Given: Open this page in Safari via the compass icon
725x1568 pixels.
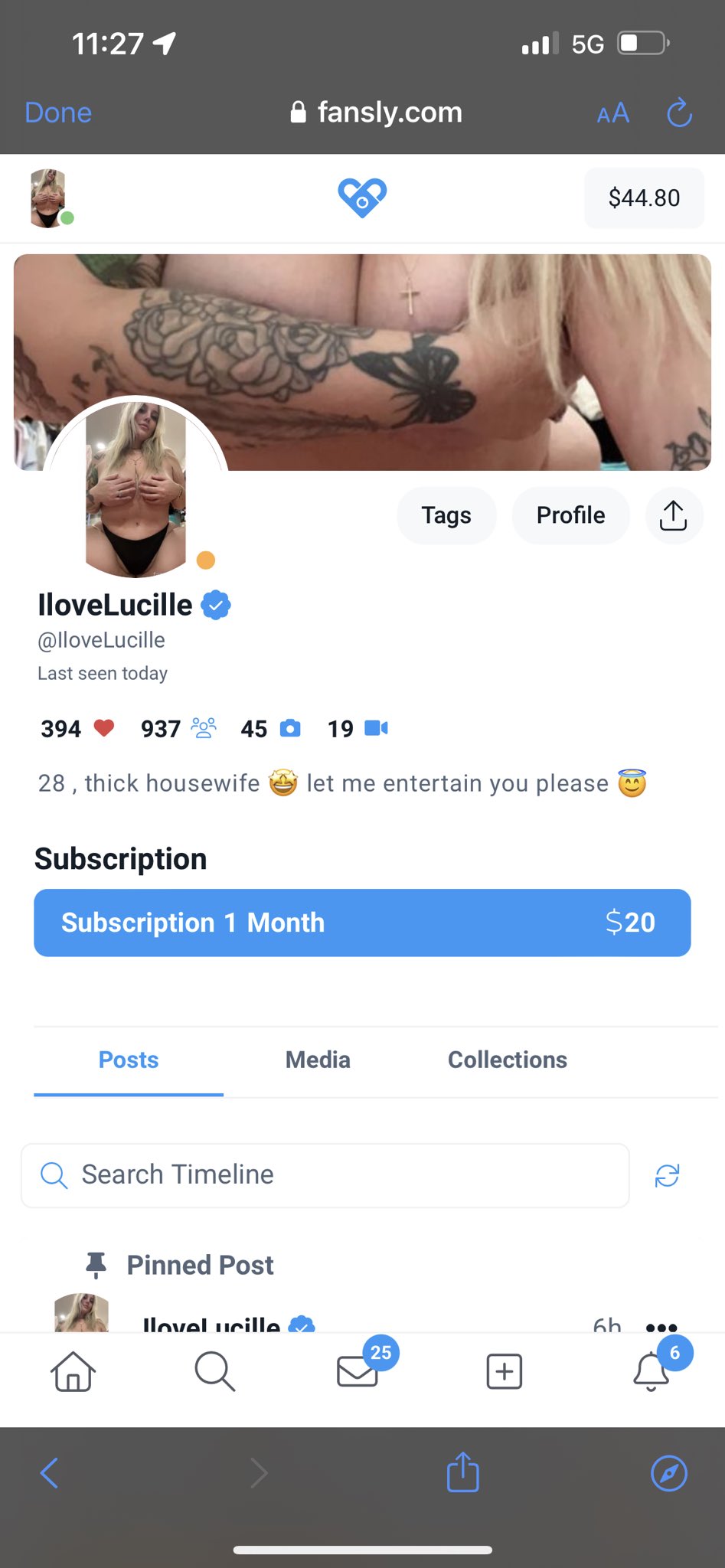Looking at the screenshot, I should pyautogui.click(x=668, y=1473).
